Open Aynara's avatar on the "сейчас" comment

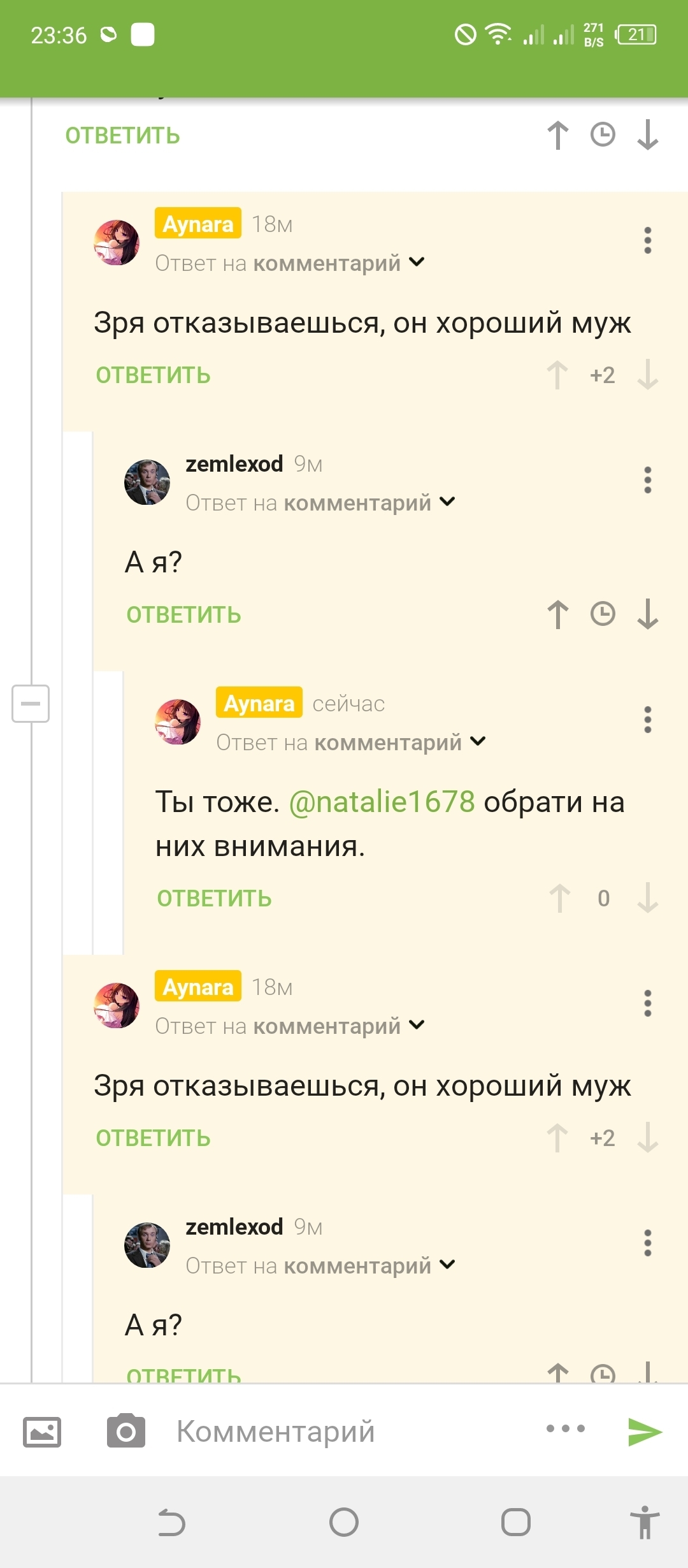178,722
